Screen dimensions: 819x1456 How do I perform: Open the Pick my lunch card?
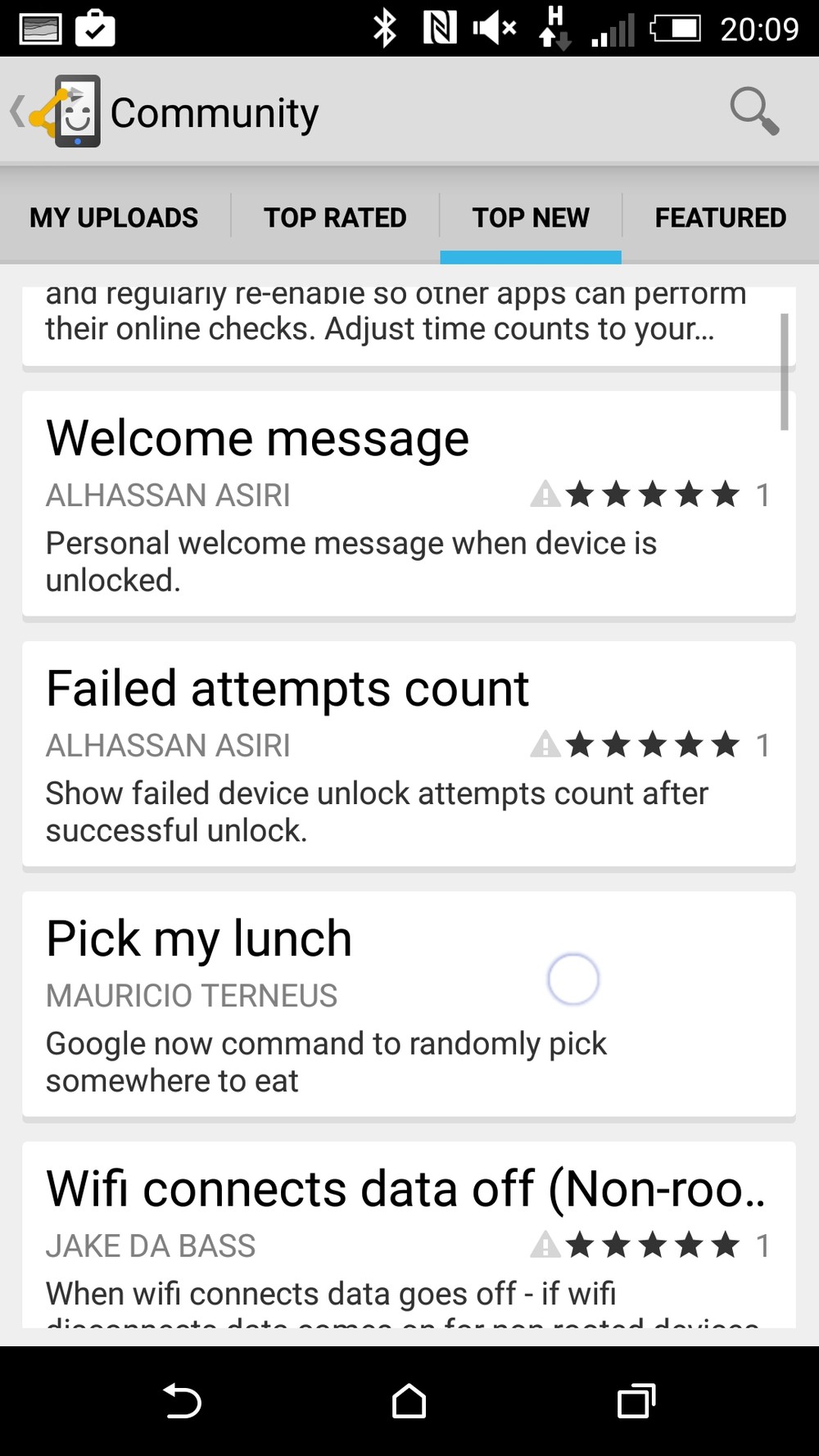pyautogui.click(x=409, y=1004)
